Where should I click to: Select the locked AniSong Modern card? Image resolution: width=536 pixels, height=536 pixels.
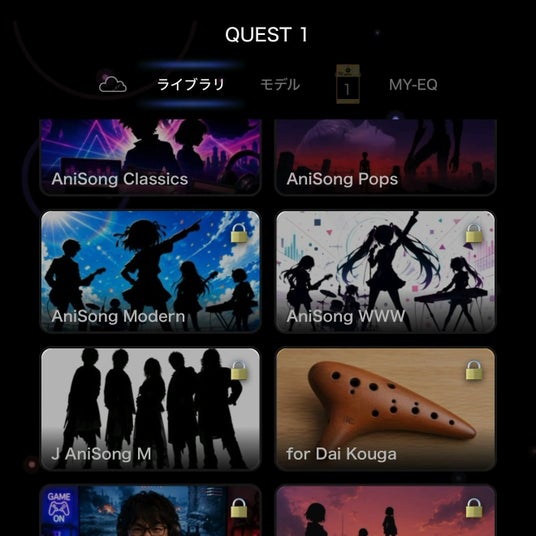point(150,272)
